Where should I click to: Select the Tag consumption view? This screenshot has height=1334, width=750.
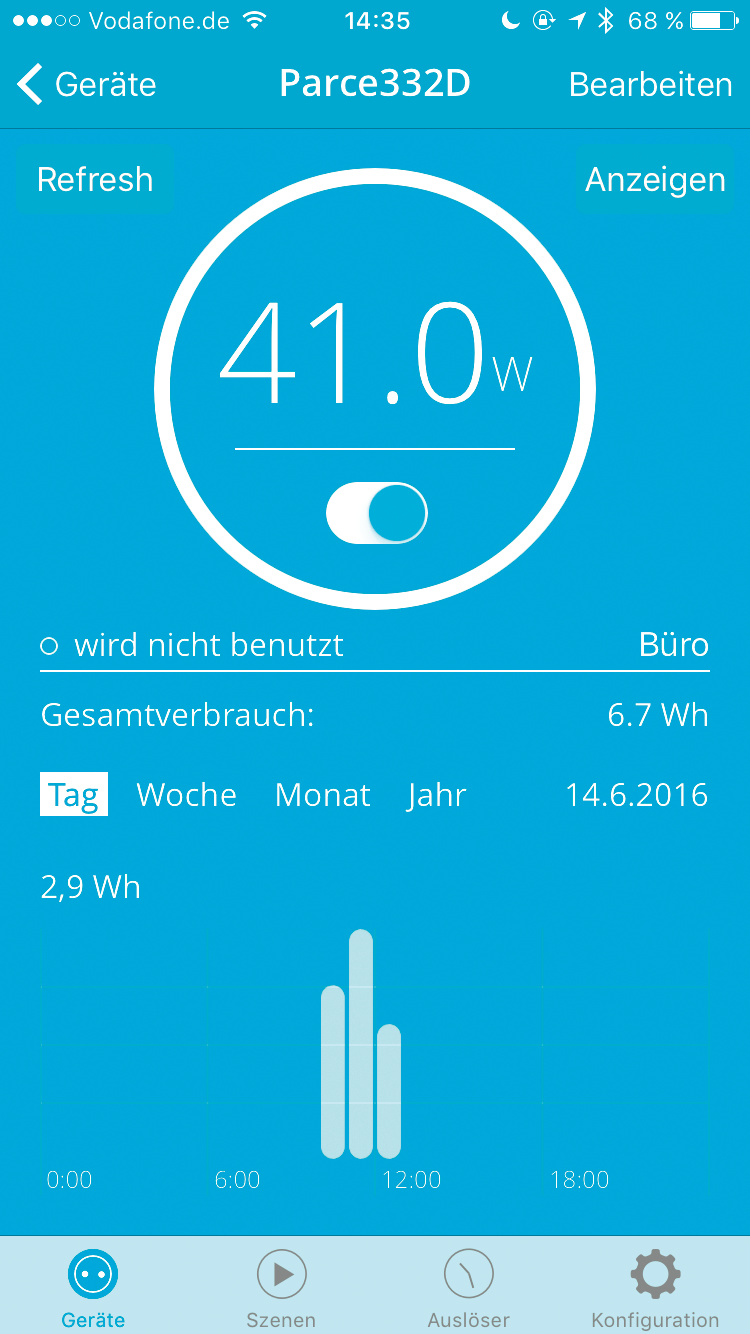[x=74, y=795]
